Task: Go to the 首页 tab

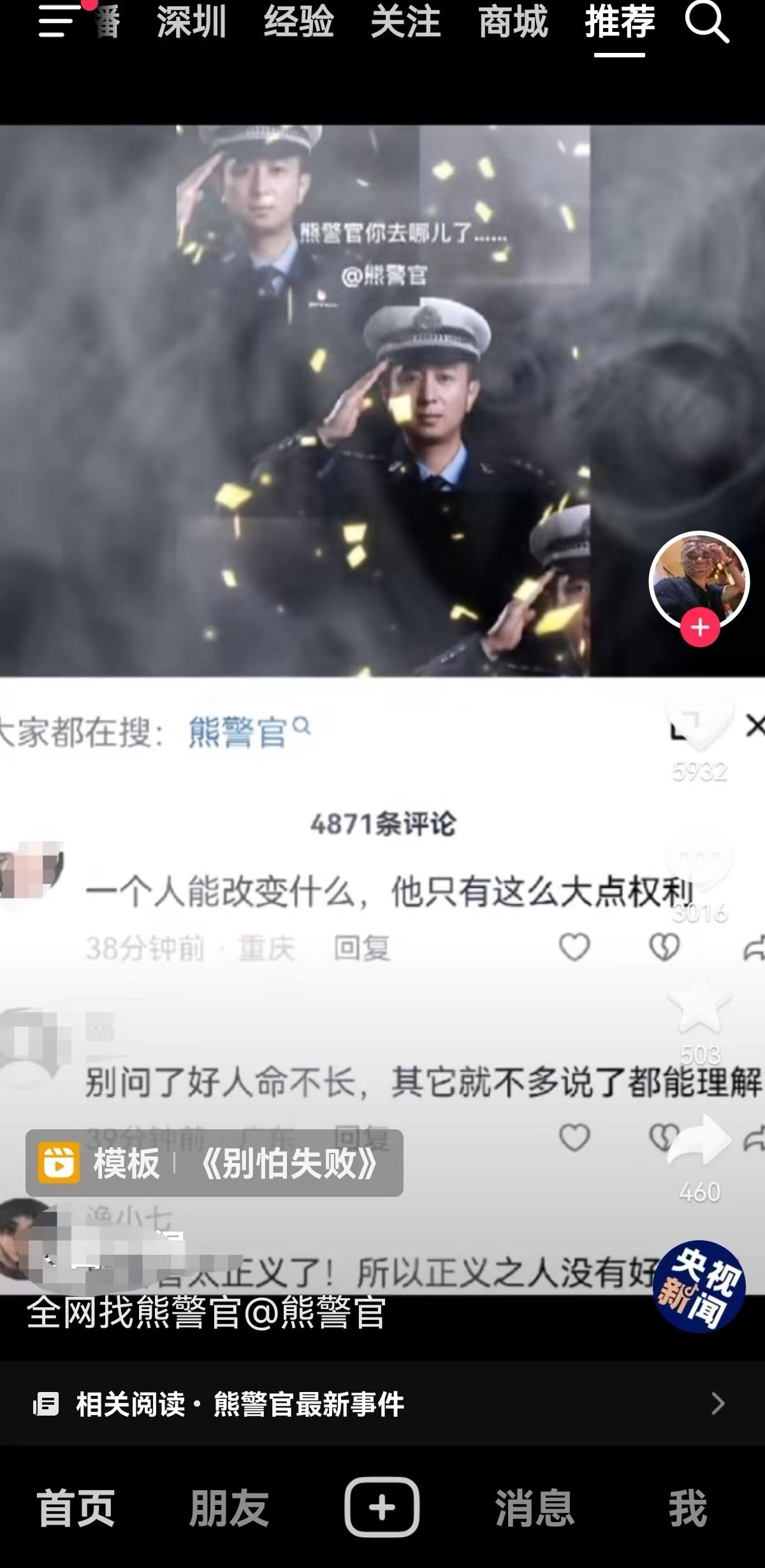Action: click(x=76, y=1509)
